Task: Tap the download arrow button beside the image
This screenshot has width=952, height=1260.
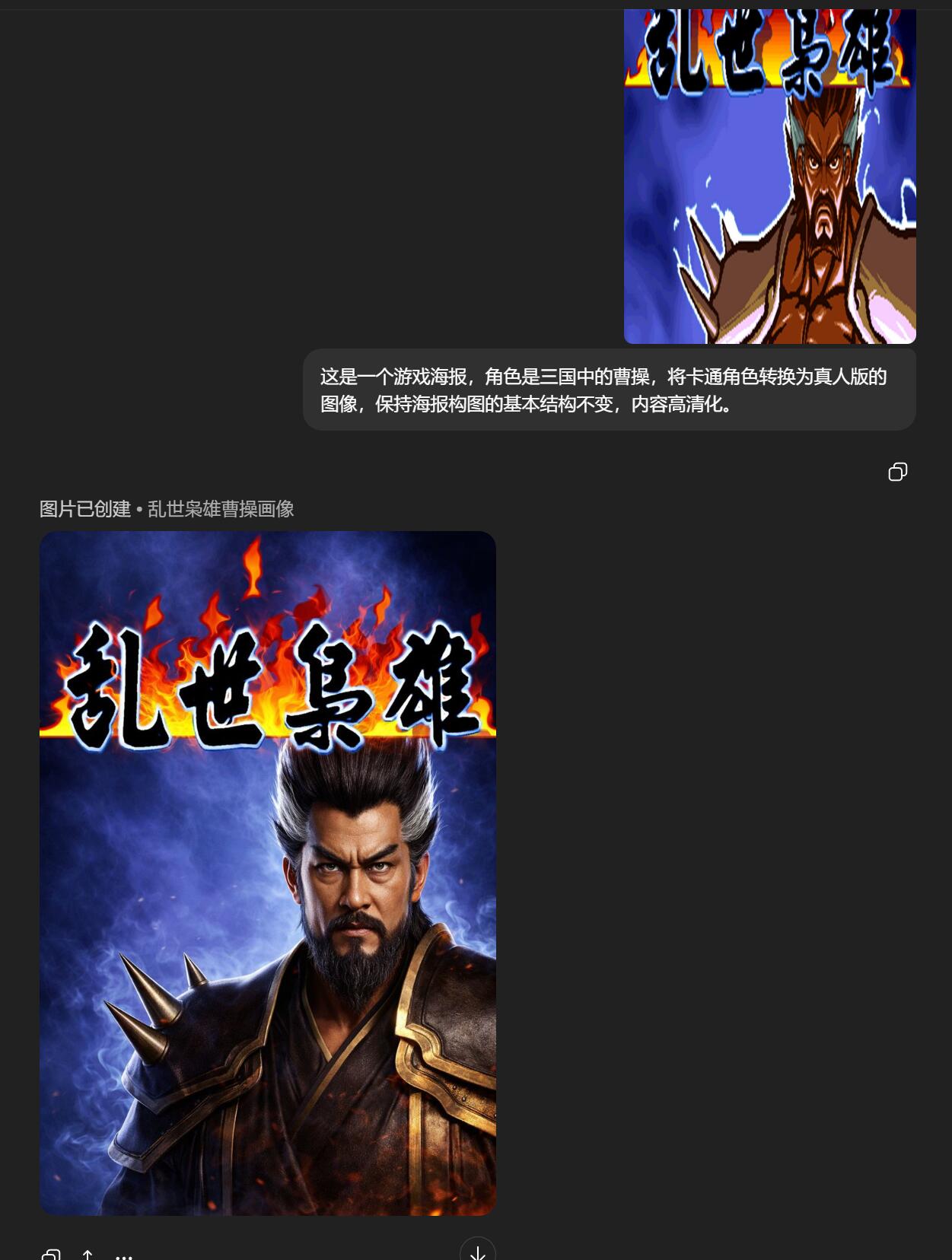Action: [477, 1252]
